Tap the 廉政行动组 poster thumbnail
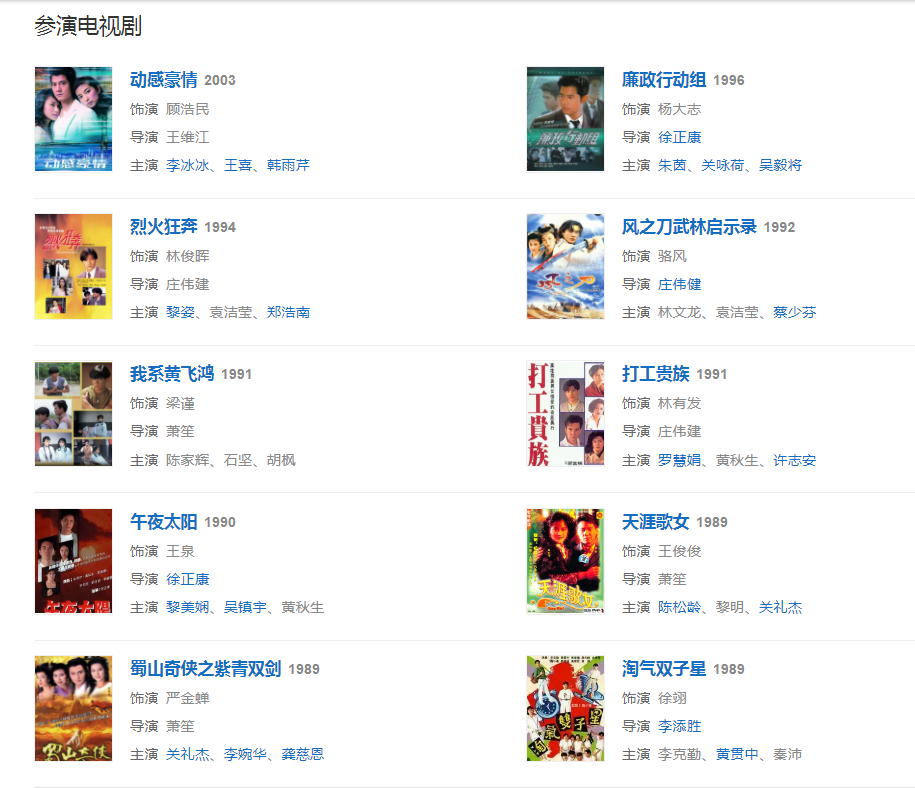The image size is (915, 788). 565,119
